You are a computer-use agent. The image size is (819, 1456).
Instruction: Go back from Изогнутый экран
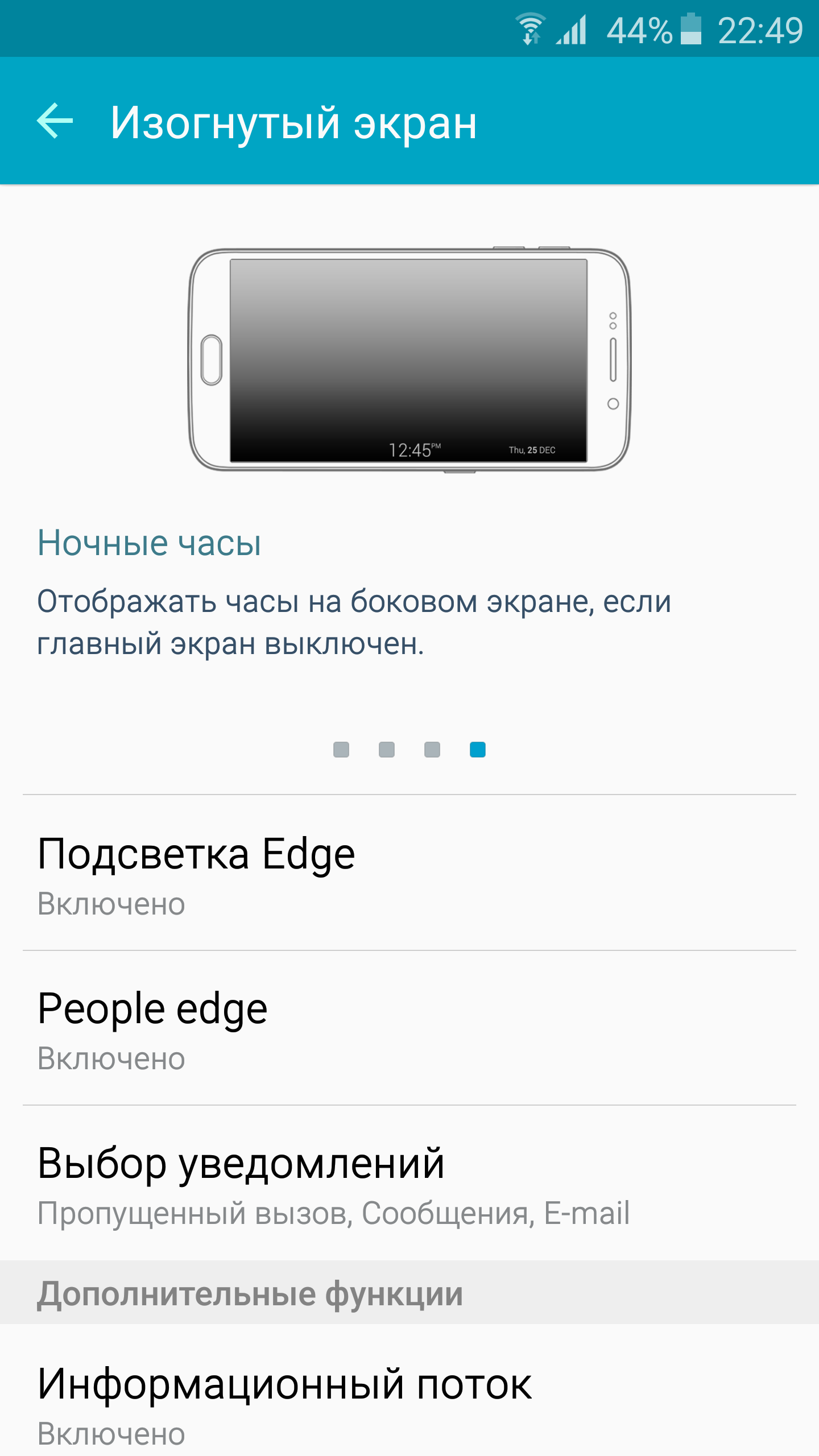click(55, 121)
